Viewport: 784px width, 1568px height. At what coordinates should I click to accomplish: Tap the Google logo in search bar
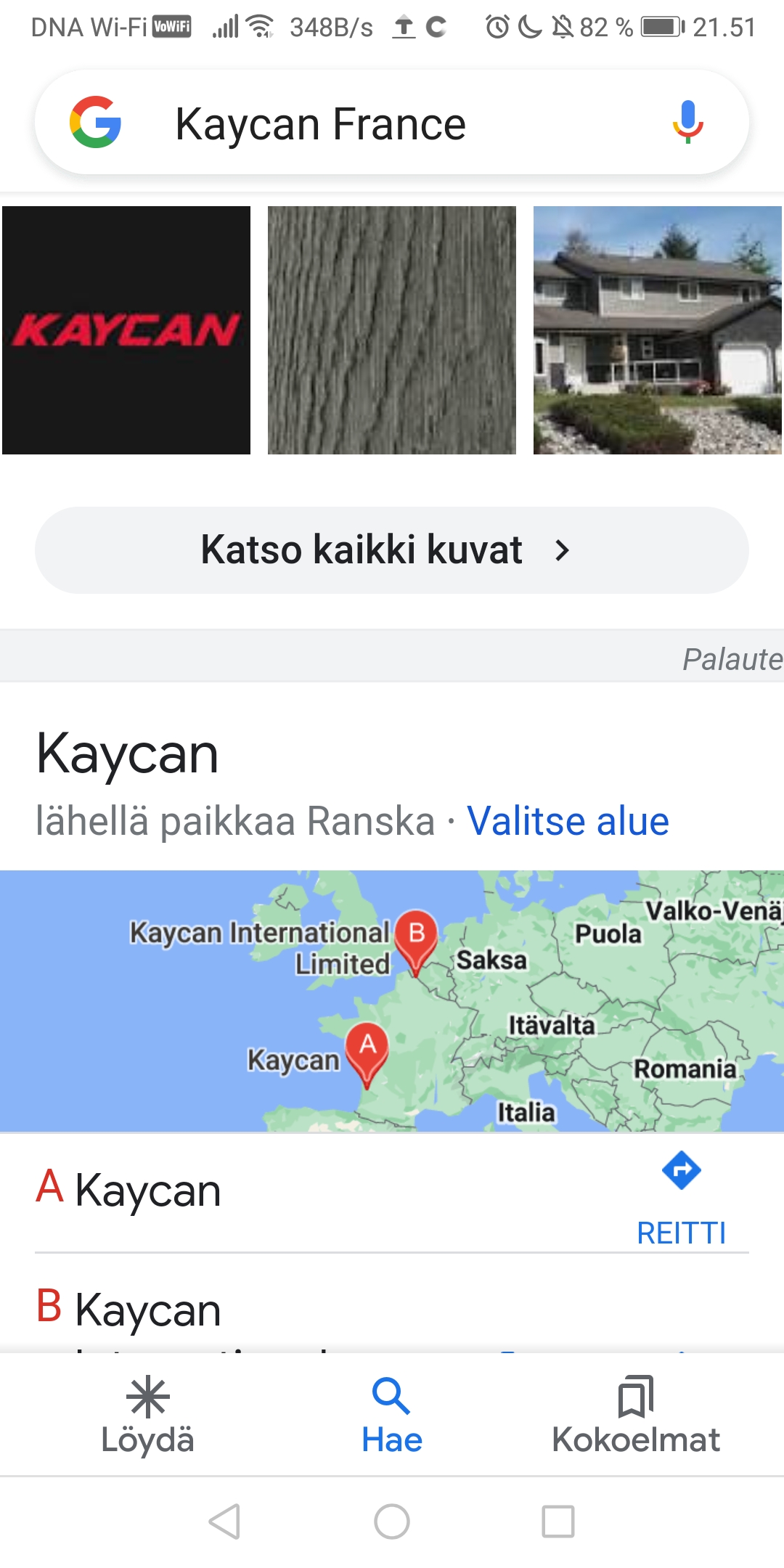pyautogui.click(x=95, y=122)
